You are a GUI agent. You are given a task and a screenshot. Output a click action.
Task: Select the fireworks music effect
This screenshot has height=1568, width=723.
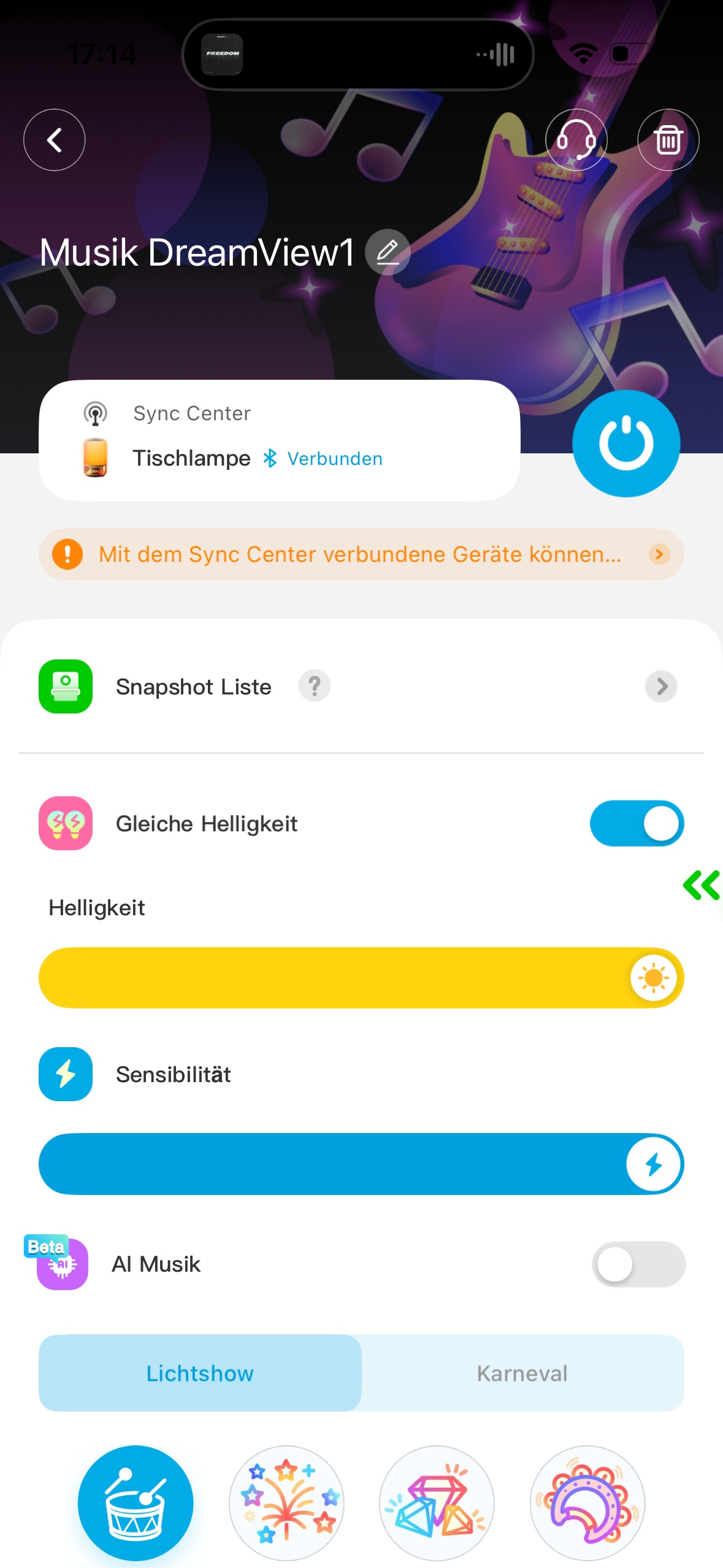[x=286, y=1503]
